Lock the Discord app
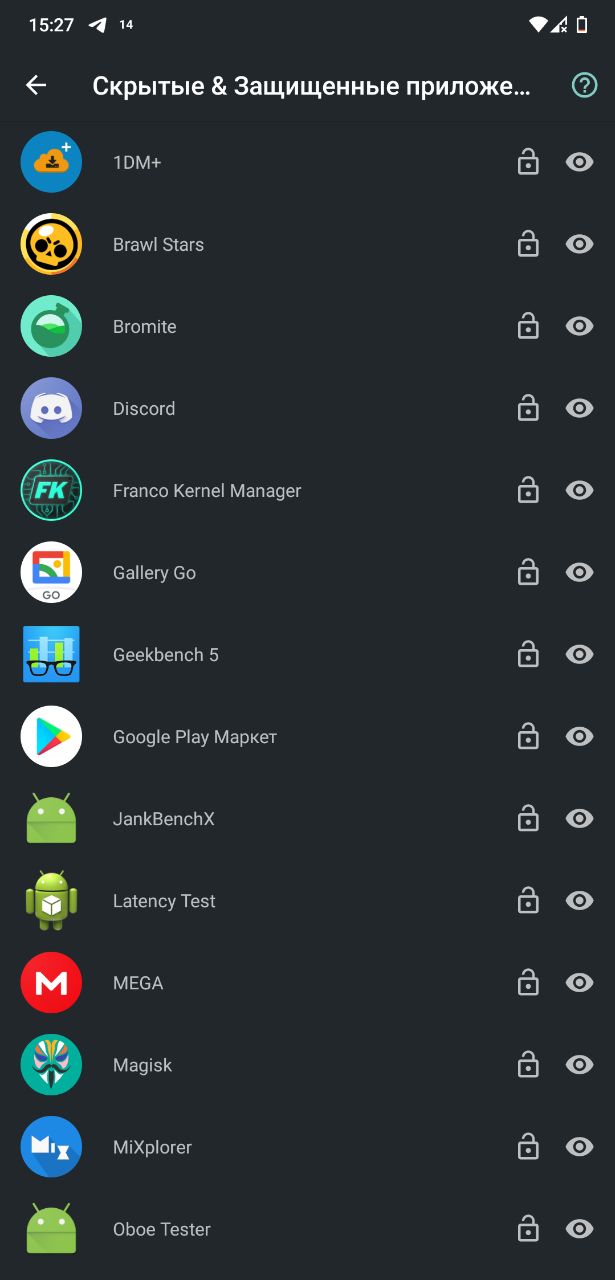This screenshot has height=1280, width=615. click(x=528, y=408)
